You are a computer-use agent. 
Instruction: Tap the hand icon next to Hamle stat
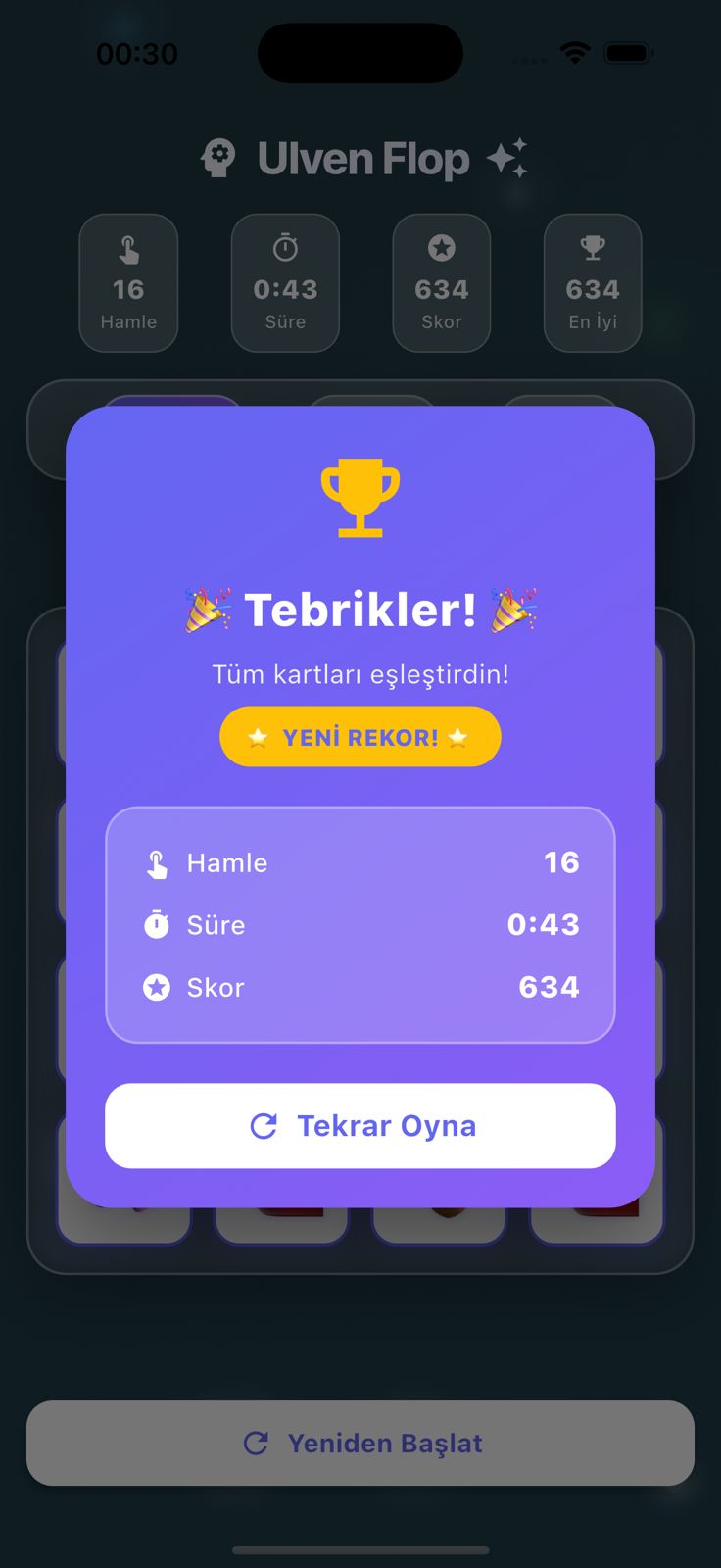tap(155, 861)
